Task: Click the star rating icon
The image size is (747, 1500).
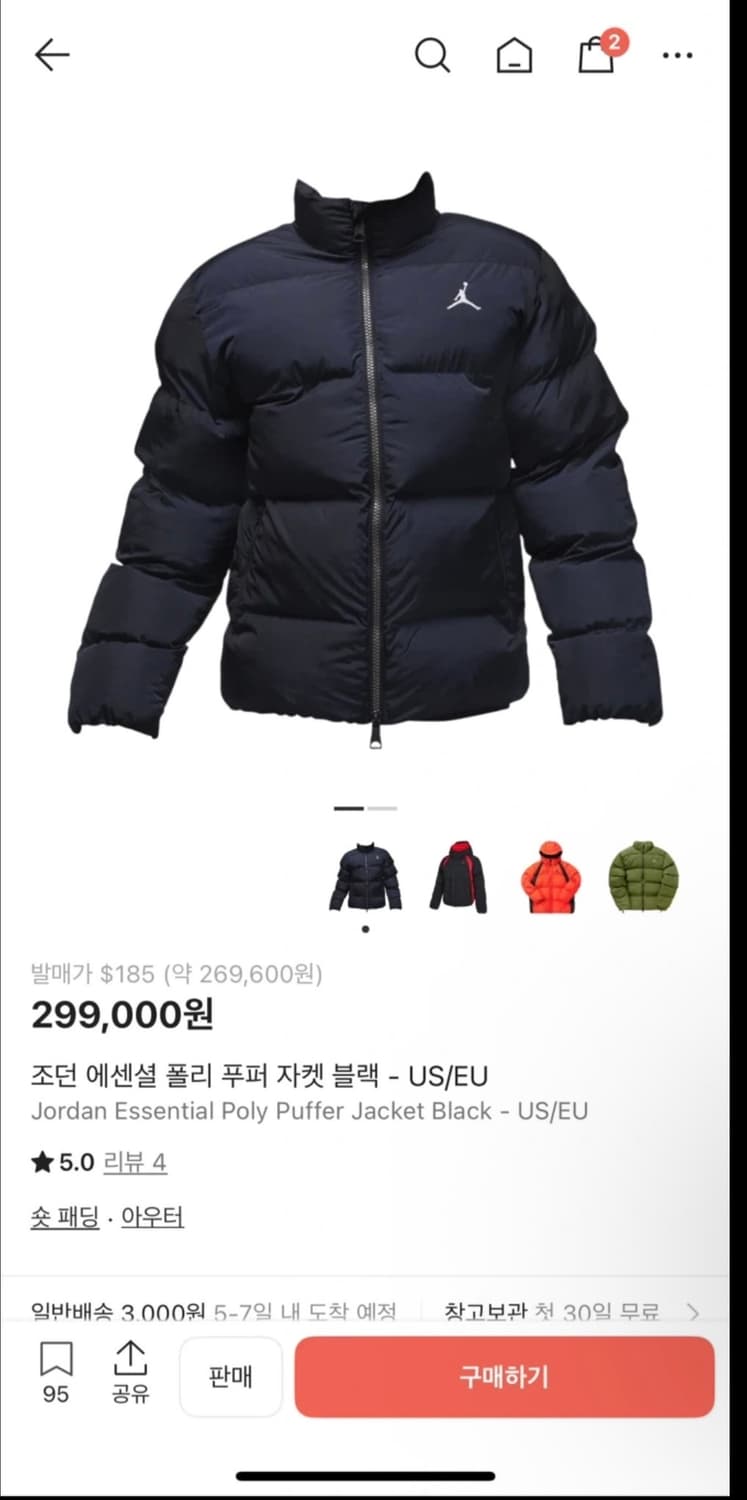Action: tap(41, 1163)
